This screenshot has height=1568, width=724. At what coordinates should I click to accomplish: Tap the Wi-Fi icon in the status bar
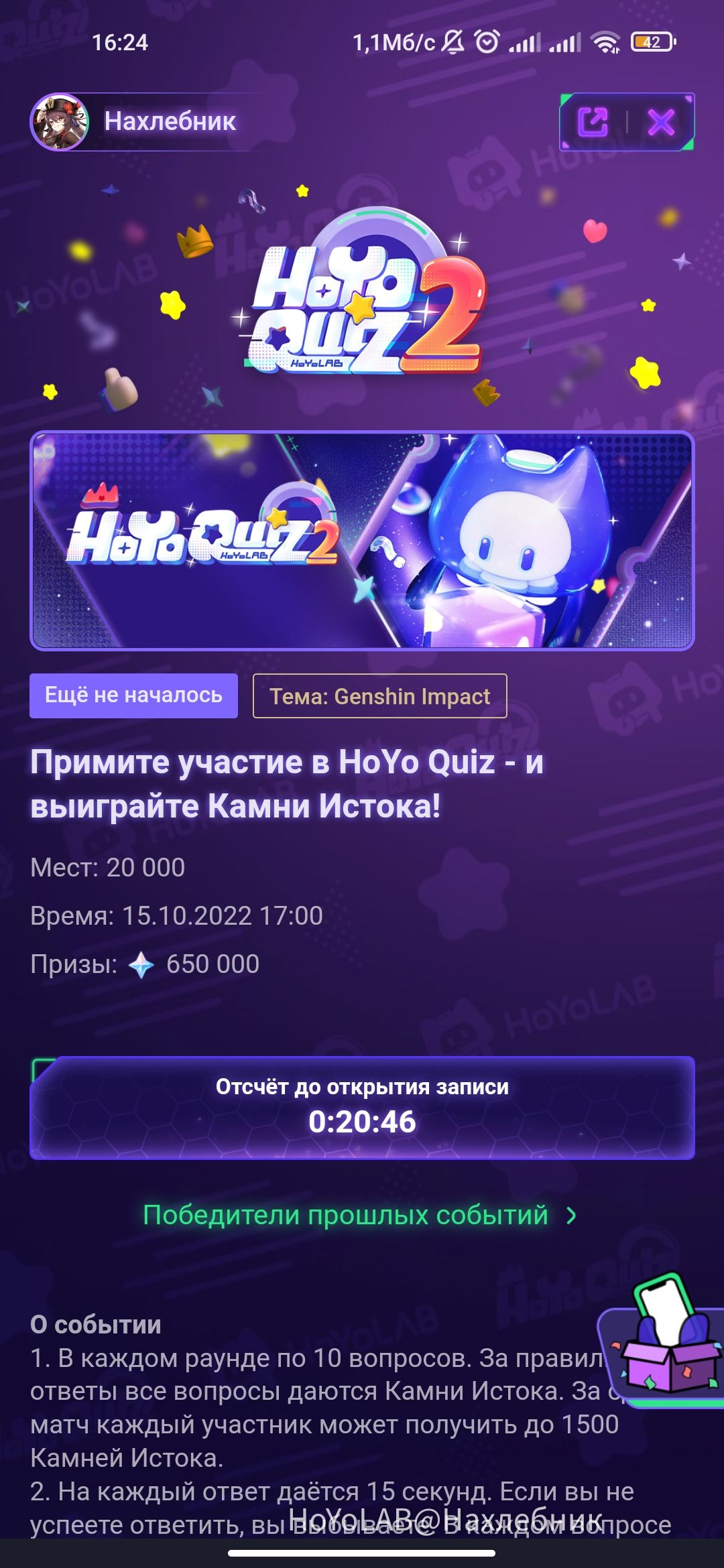pyautogui.click(x=607, y=42)
